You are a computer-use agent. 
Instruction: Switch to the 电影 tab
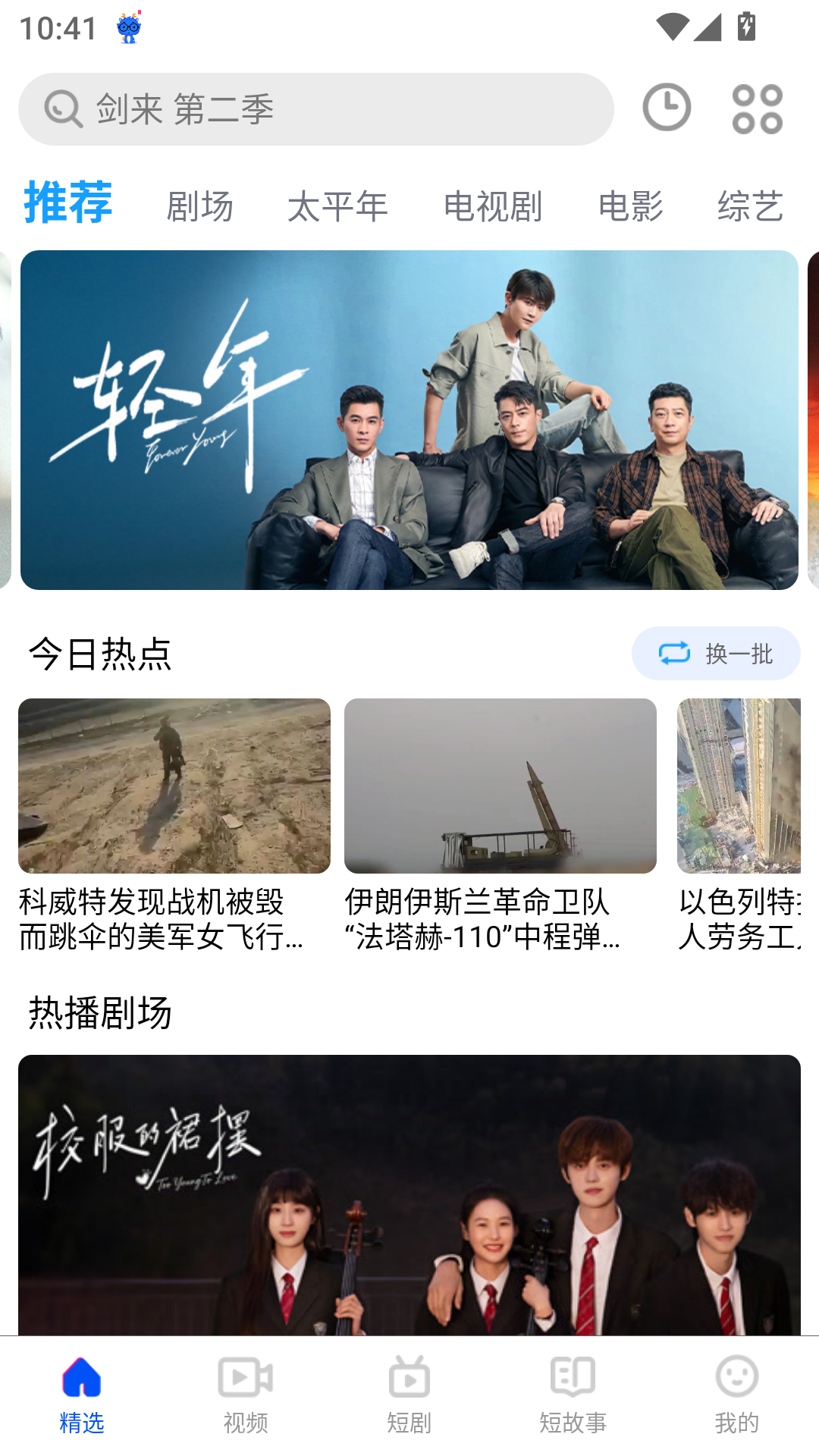coord(630,206)
